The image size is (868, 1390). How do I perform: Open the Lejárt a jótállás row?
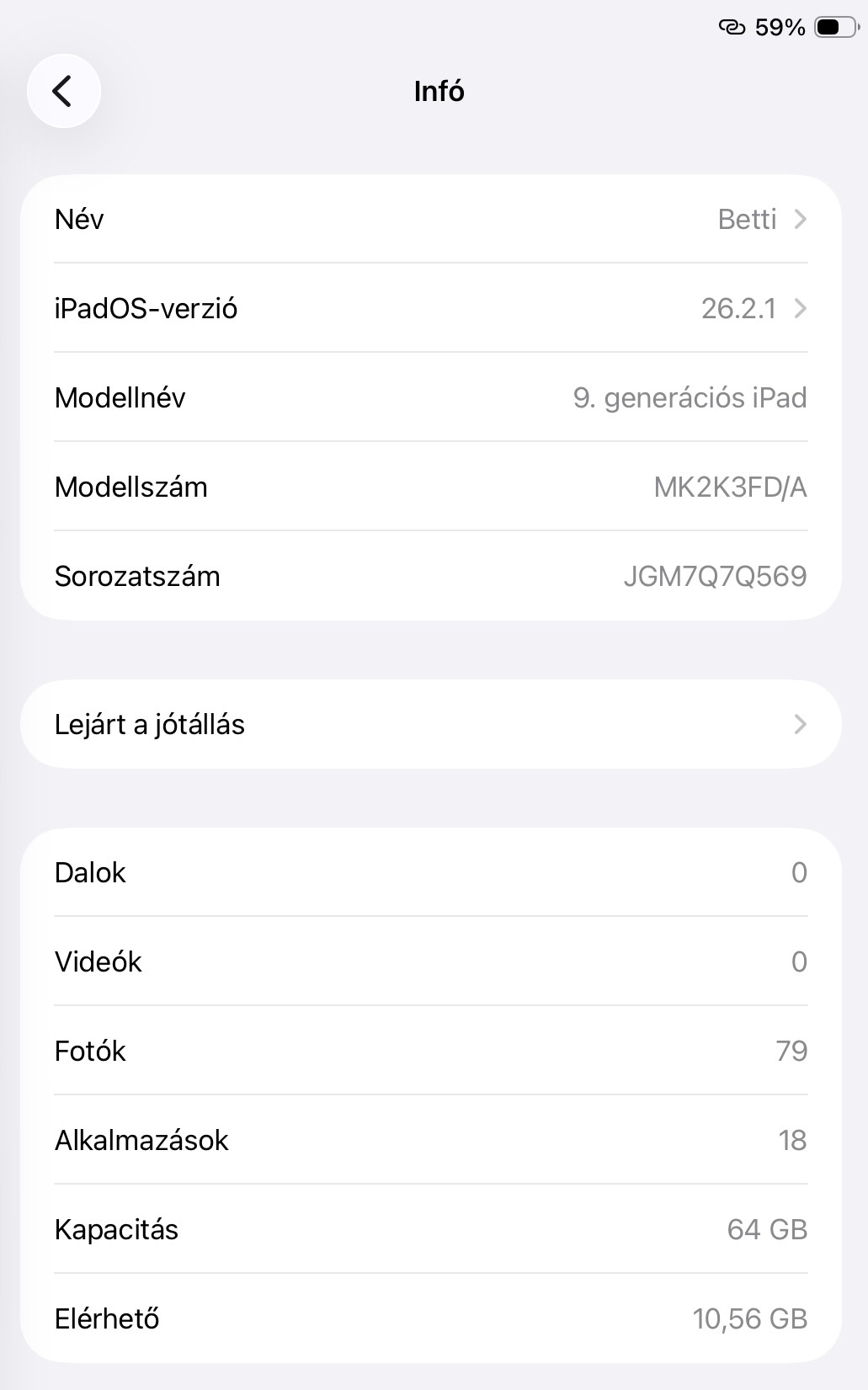pos(430,724)
